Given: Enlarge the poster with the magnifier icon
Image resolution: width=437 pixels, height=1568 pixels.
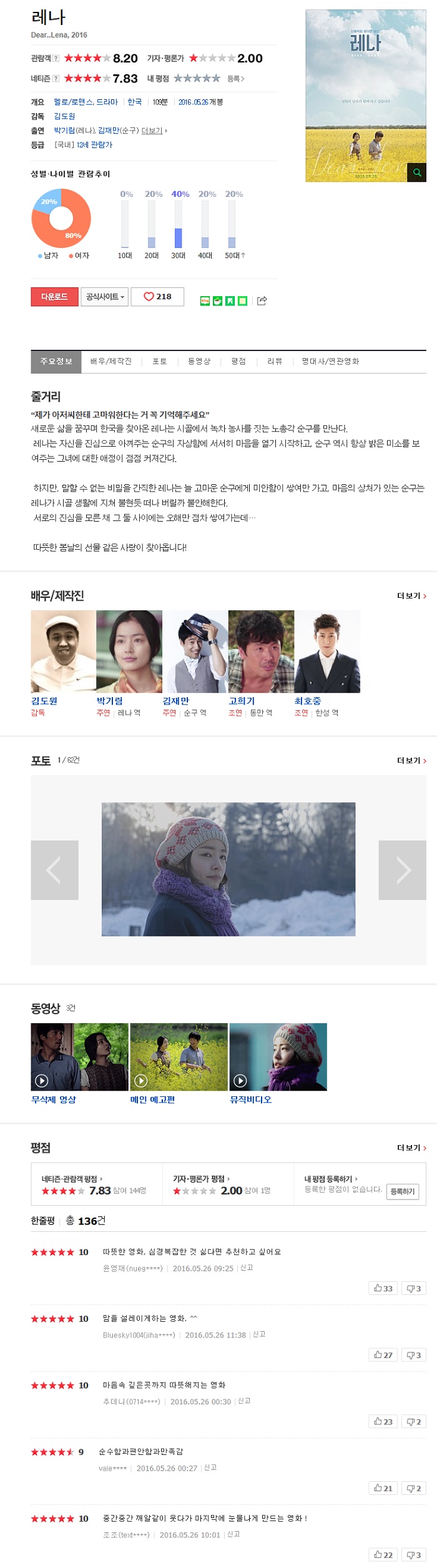Looking at the screenshot, I should (417, 172).
